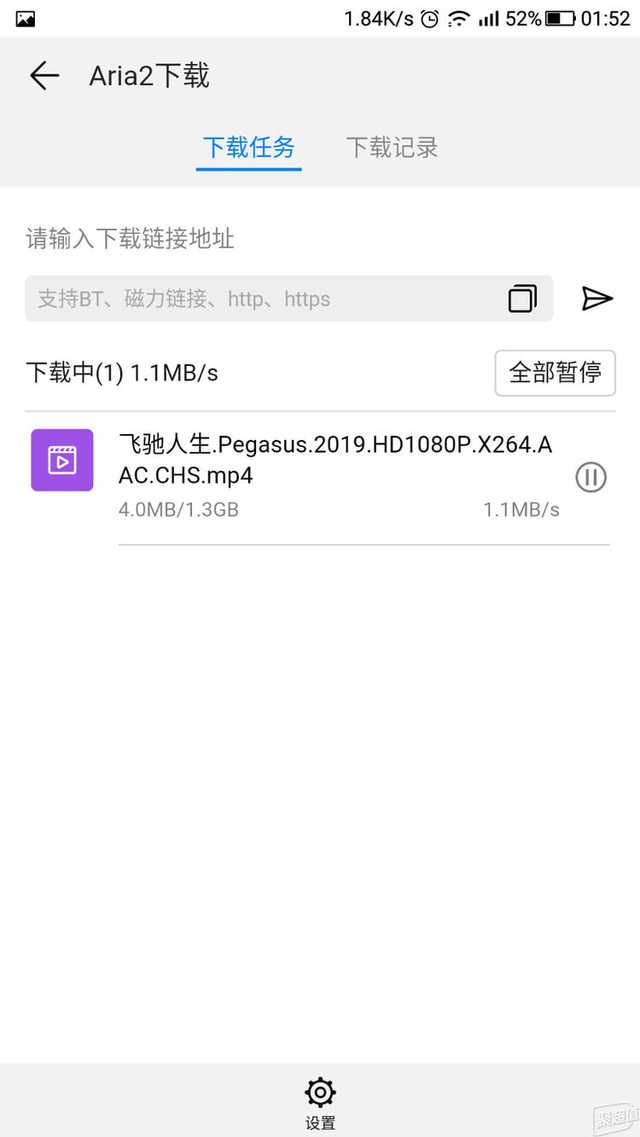Tap the paste clipboard icon in link field

coord(522,299)
